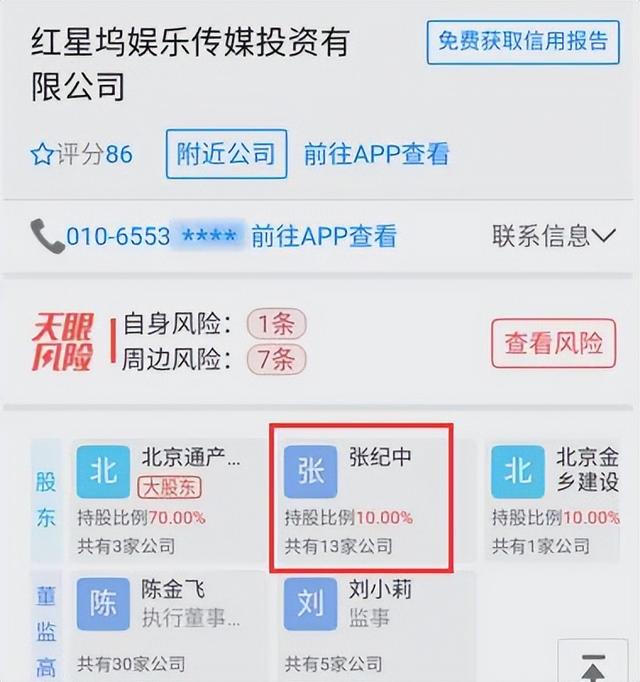Image resolution: width=640 pixels, height=682 pixels.
Task: Open 附近公司 nearby companies
Action: click(226, 154)
